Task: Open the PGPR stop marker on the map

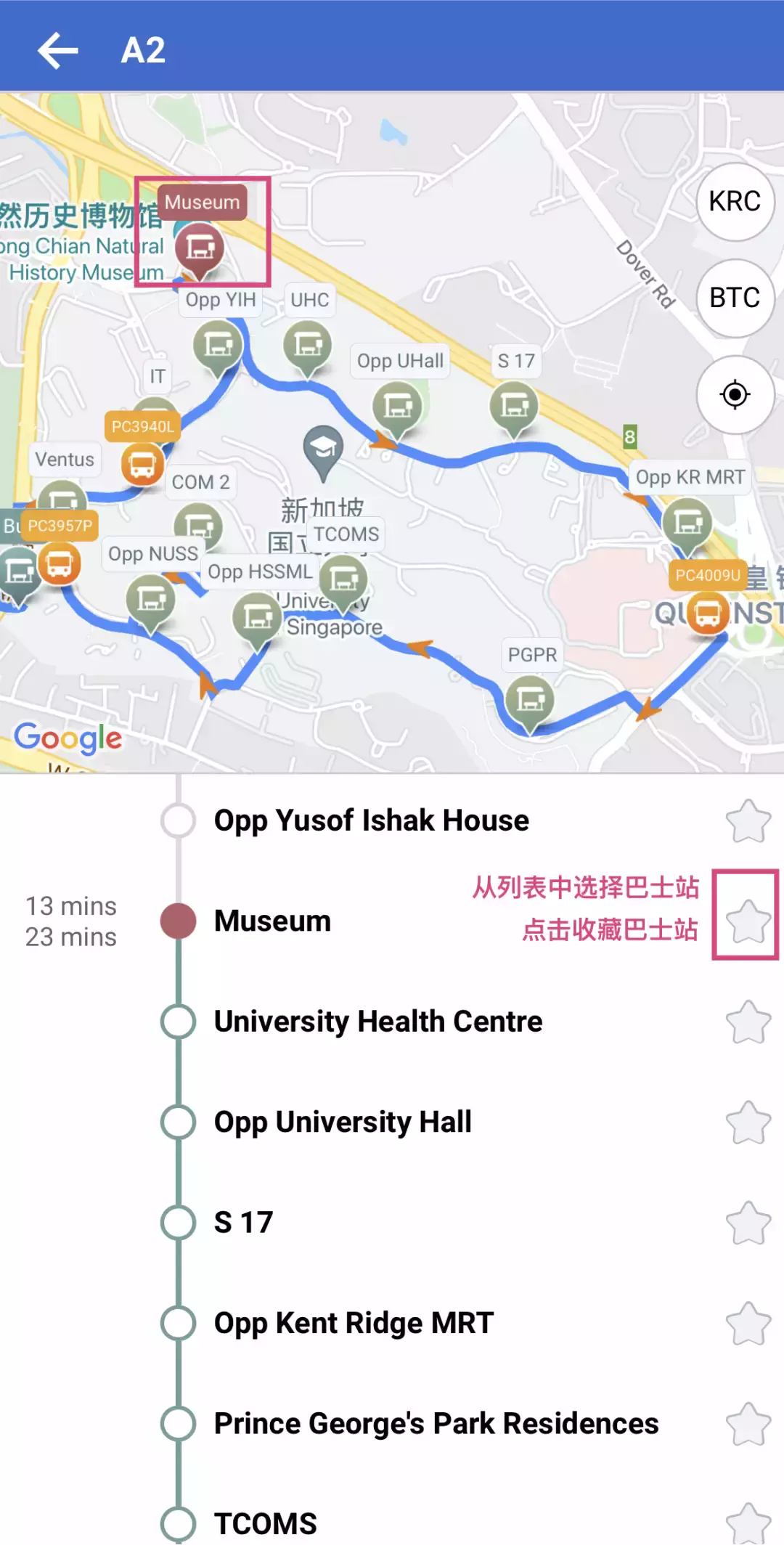Action: click(531, 699)
